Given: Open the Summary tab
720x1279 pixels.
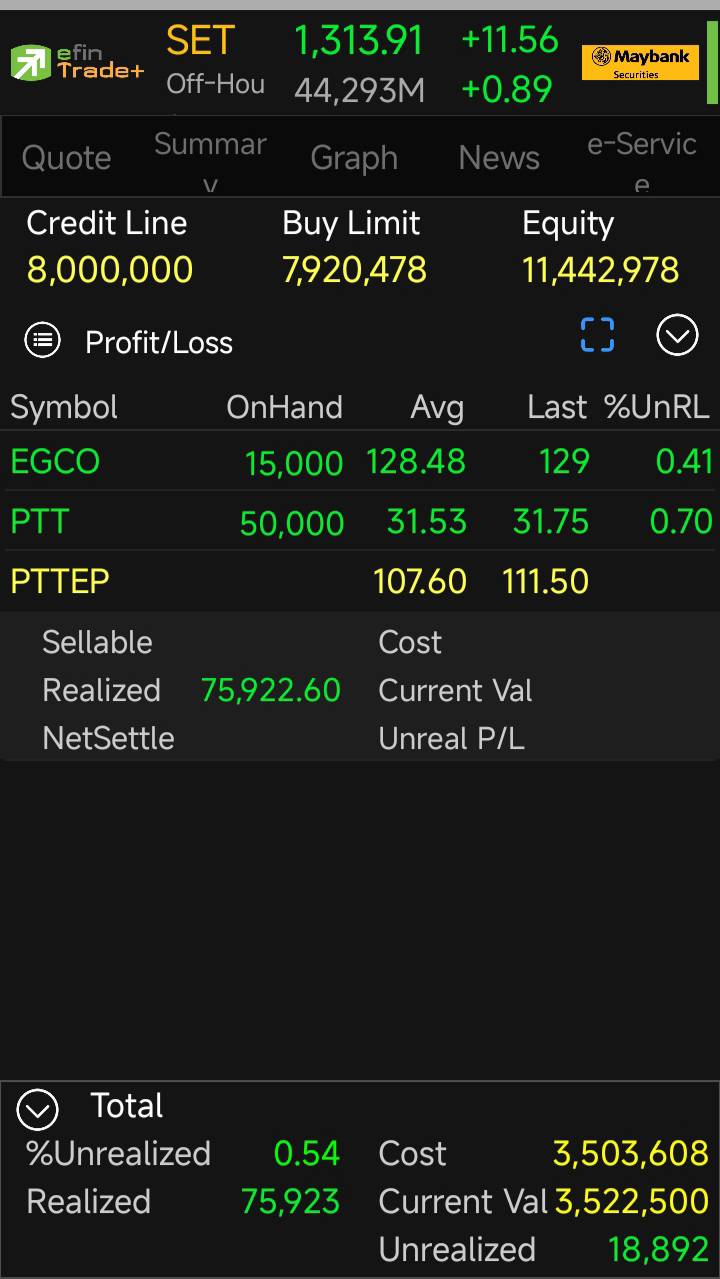Looking at the screenshot, I should (x=210, y=158).
